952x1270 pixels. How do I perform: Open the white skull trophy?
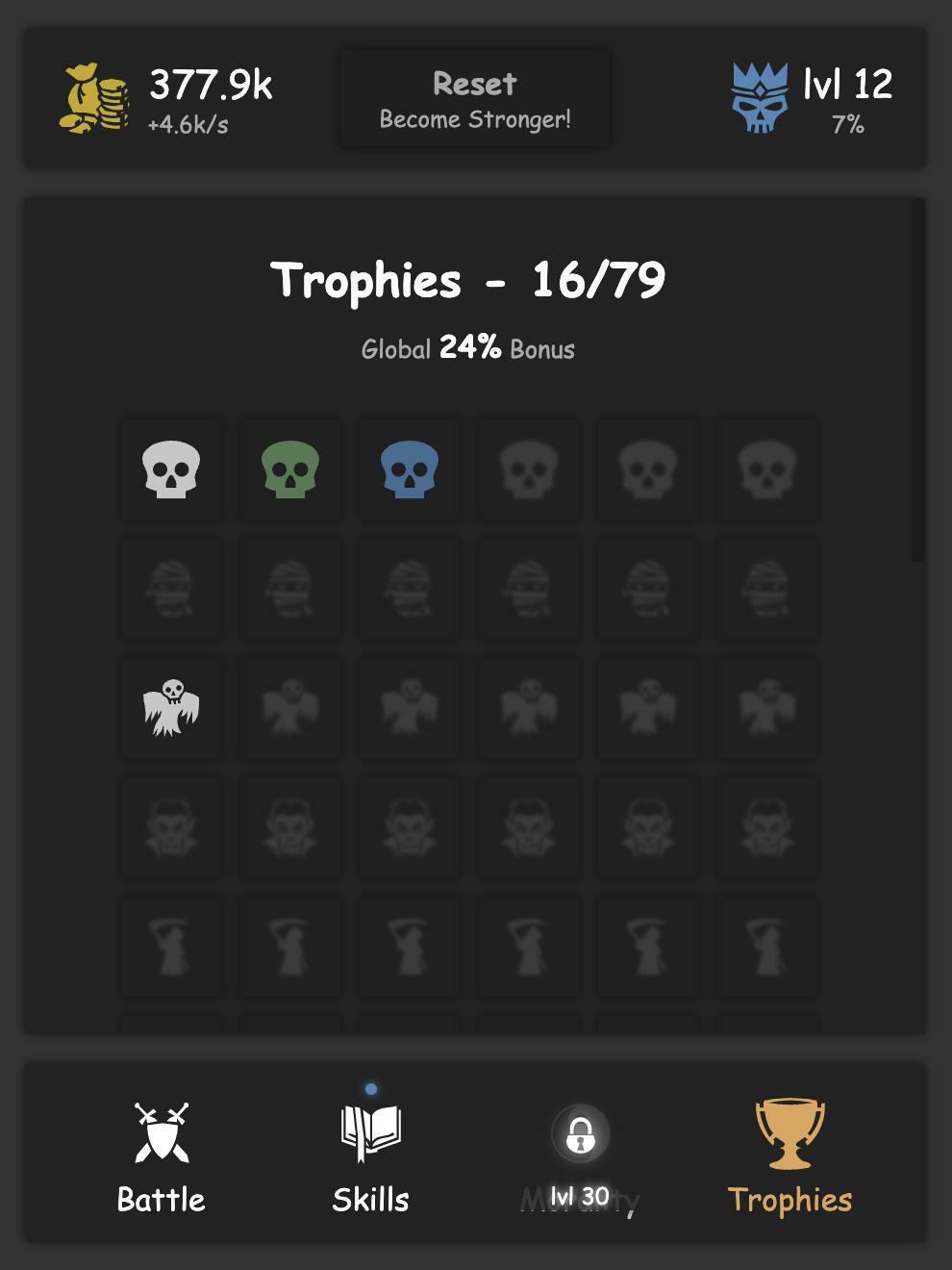[x=171, y=470]
